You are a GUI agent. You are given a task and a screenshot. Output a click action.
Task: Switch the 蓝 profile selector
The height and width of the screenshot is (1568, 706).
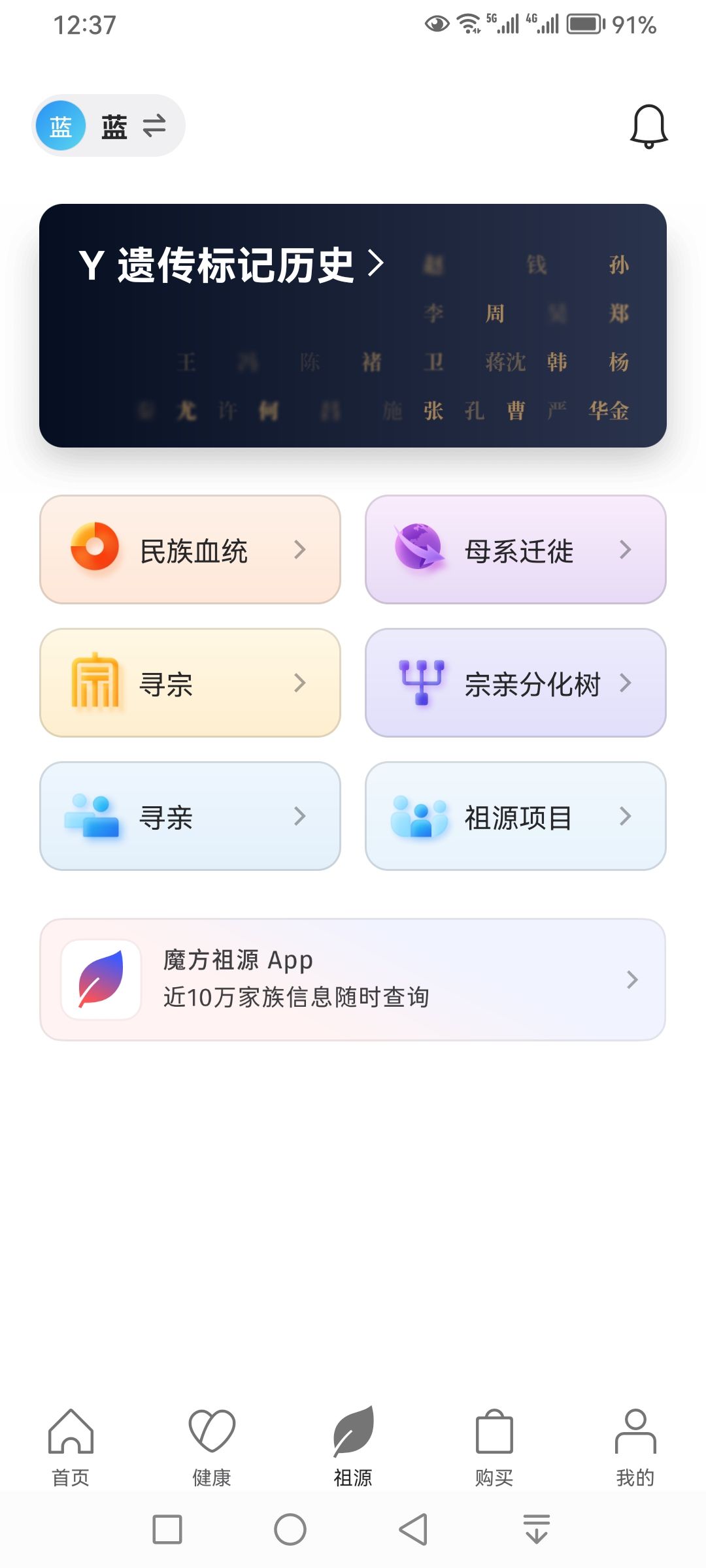pos(109,125)
